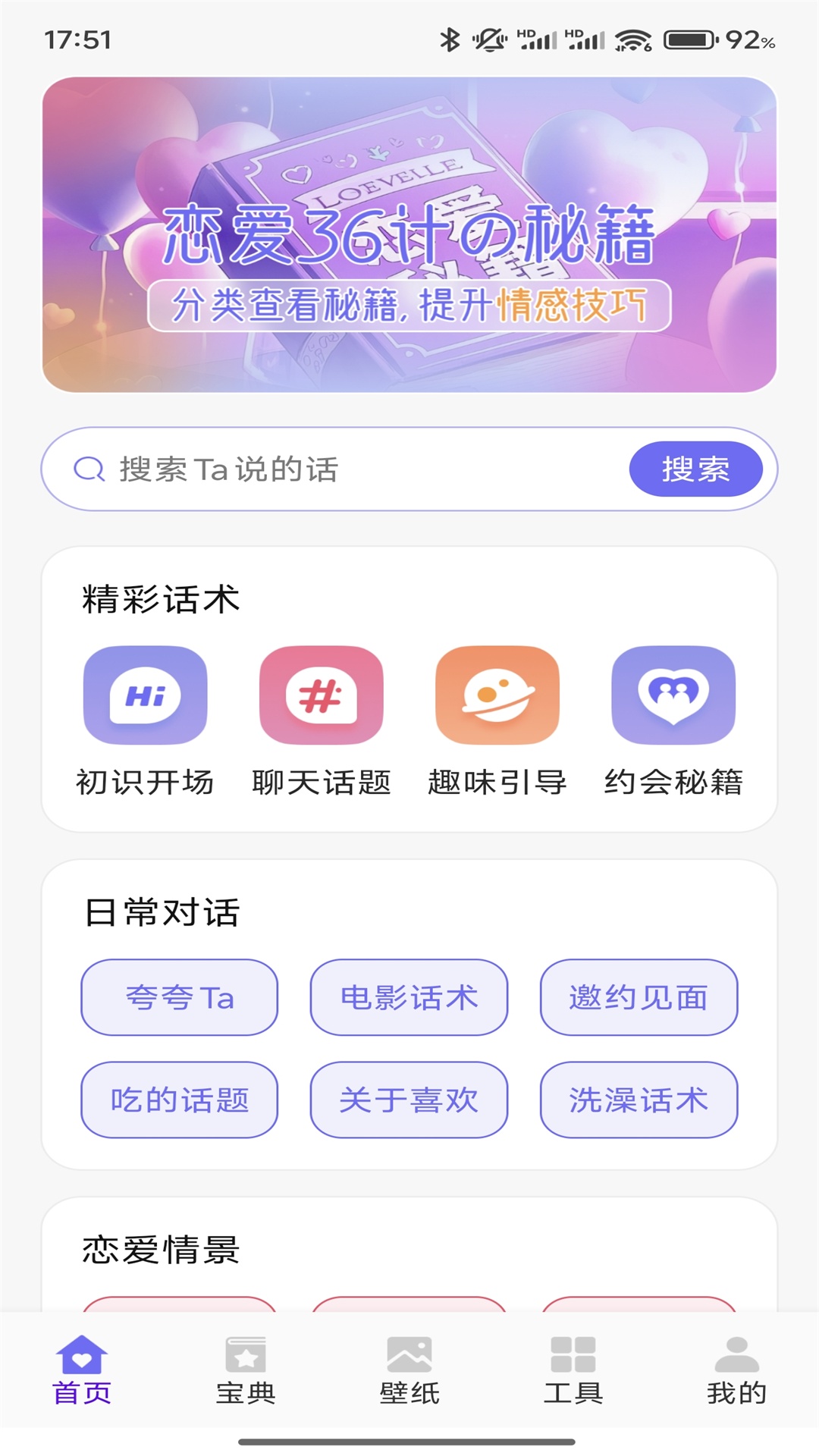The width and height of the screenshot is (819, 1456).
Task: Click the 夸夸Ta pill button
Action: click(x=179, y=998)
